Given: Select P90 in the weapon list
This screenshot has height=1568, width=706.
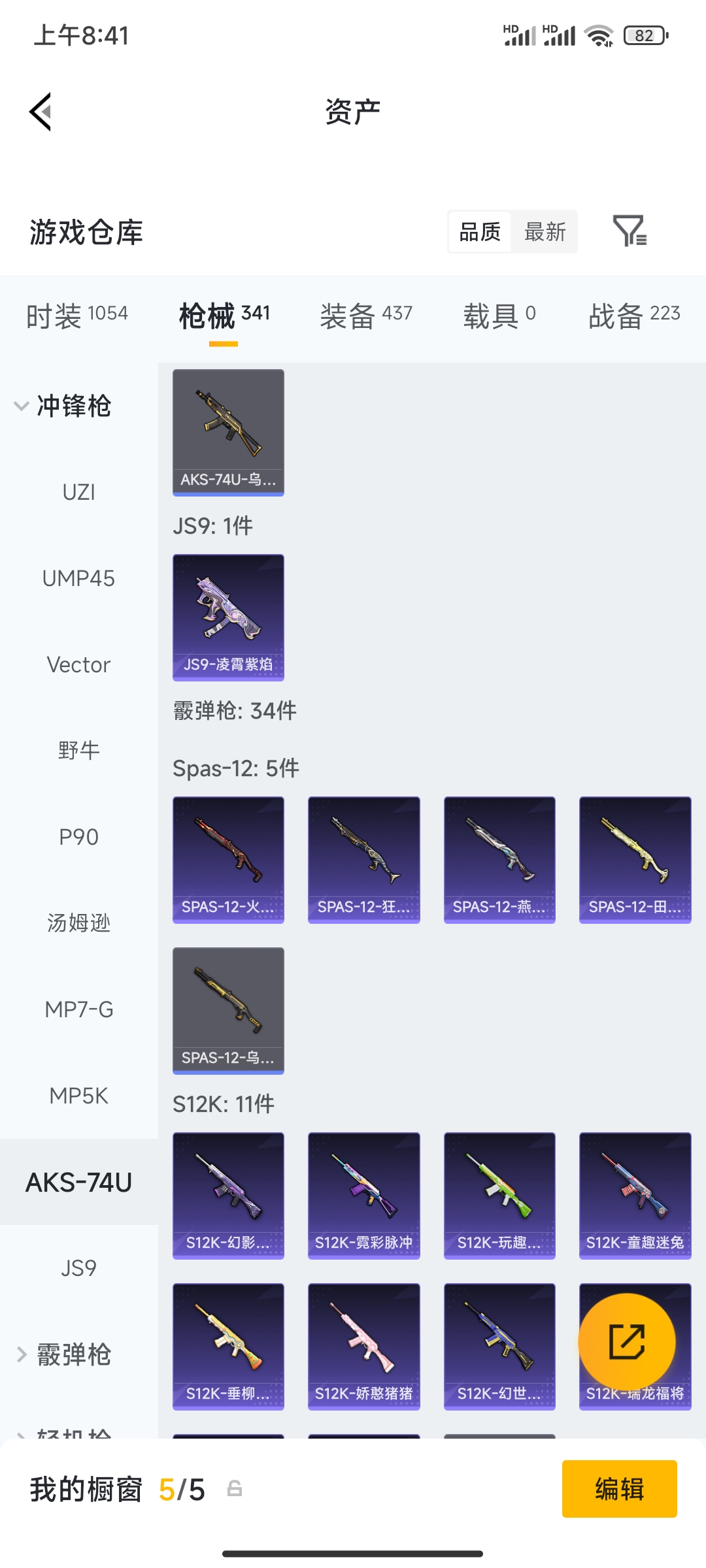Looking at the screenshot, I should (x=79, y=837).
